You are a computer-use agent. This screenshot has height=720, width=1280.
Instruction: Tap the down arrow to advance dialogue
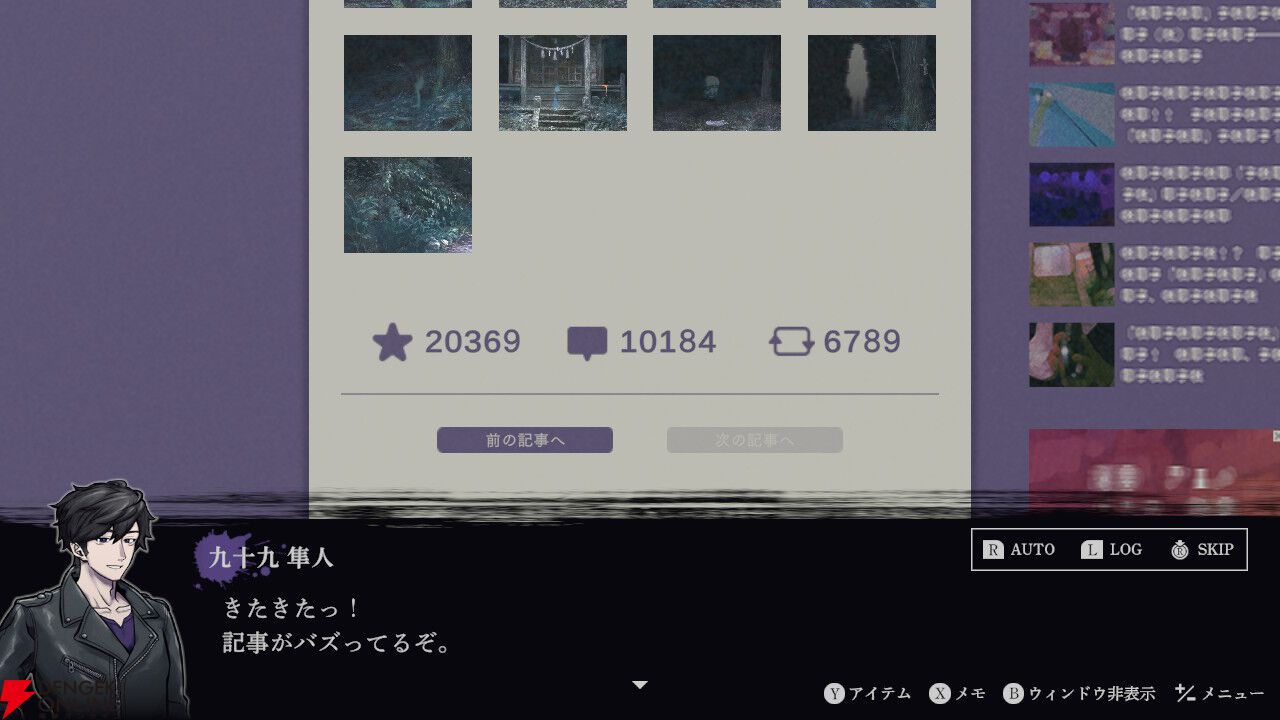point(640,685)
